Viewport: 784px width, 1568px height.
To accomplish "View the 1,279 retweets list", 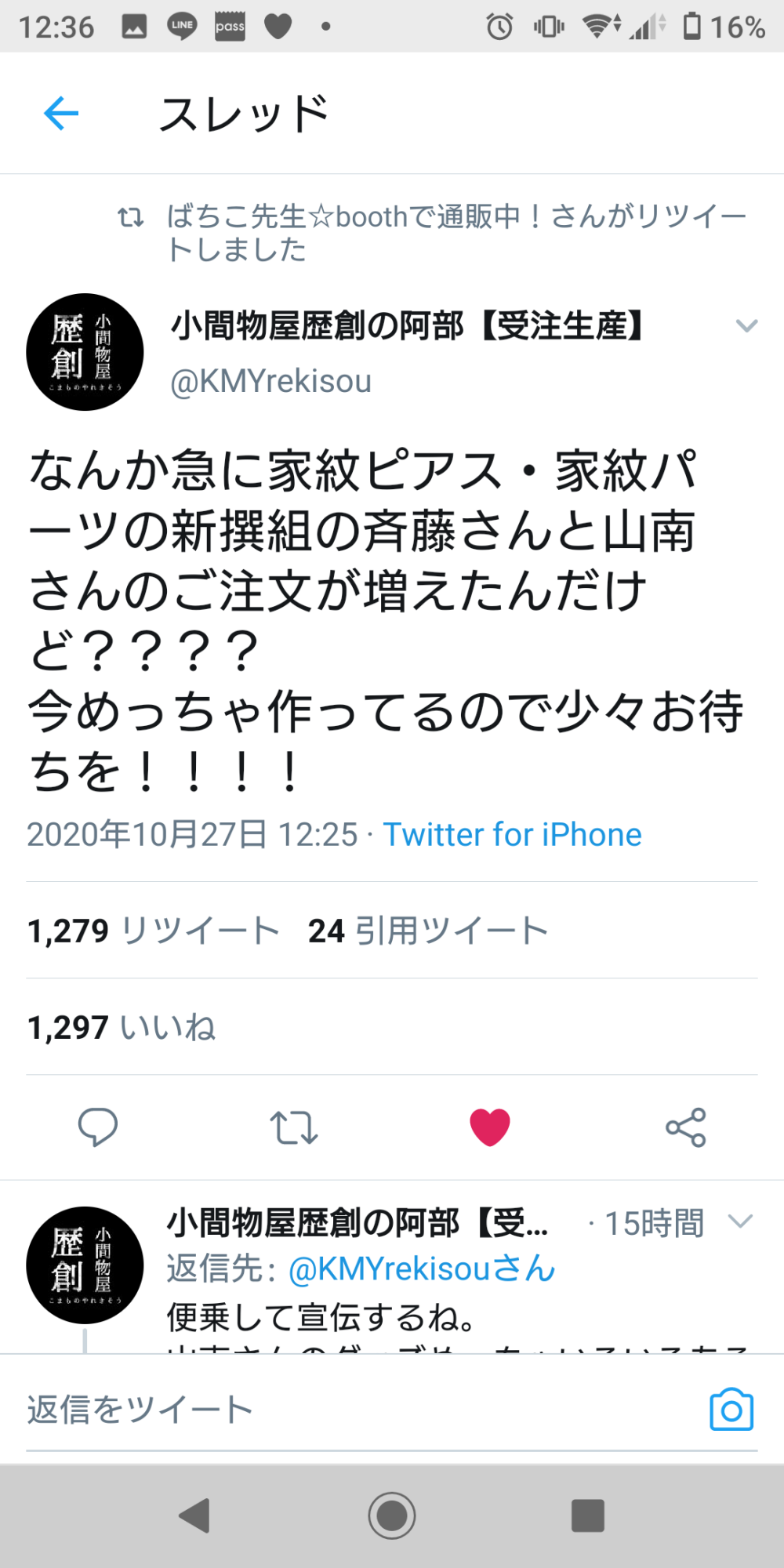I will (153, 931).
